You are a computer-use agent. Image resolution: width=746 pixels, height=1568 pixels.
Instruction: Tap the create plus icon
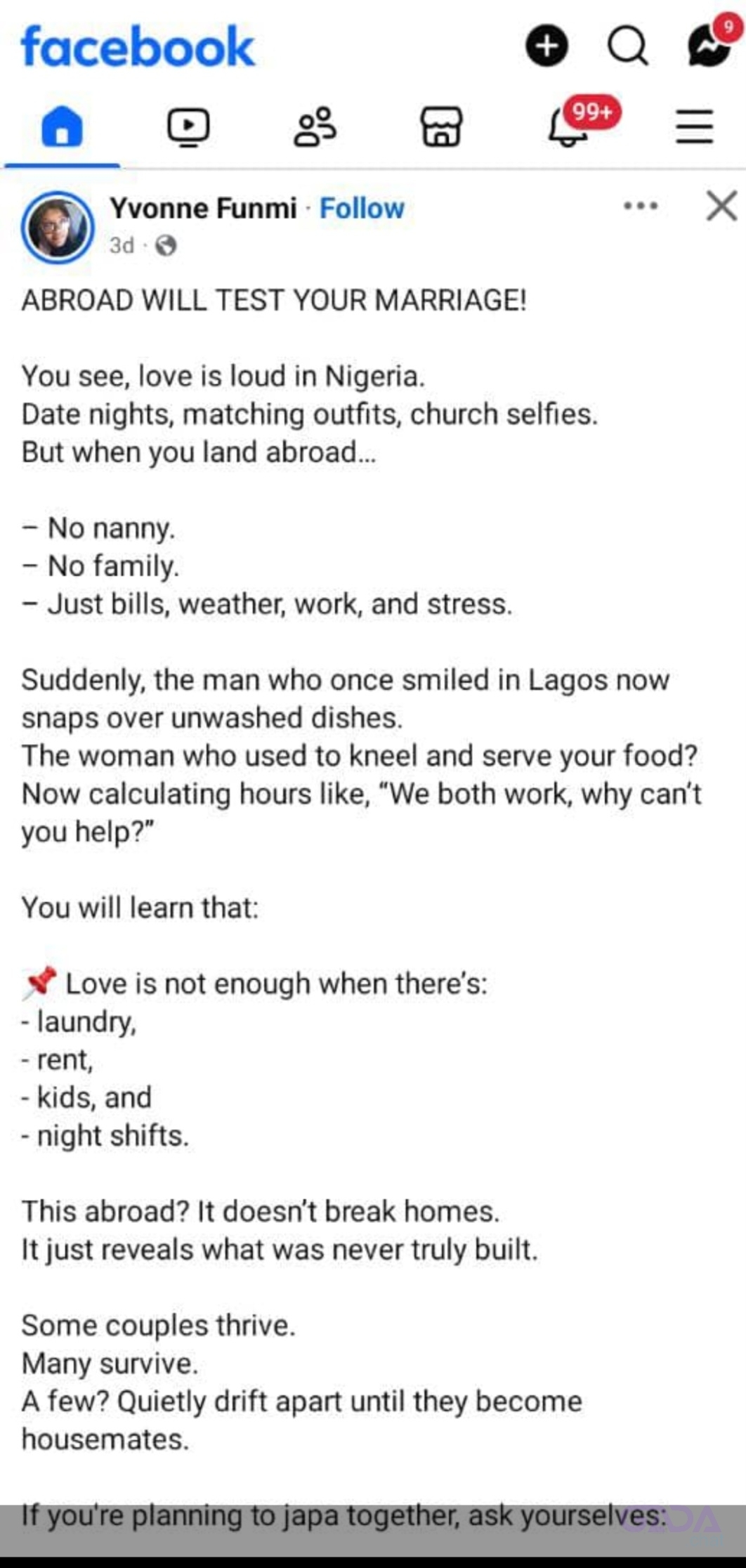click(x=547, y=46)
